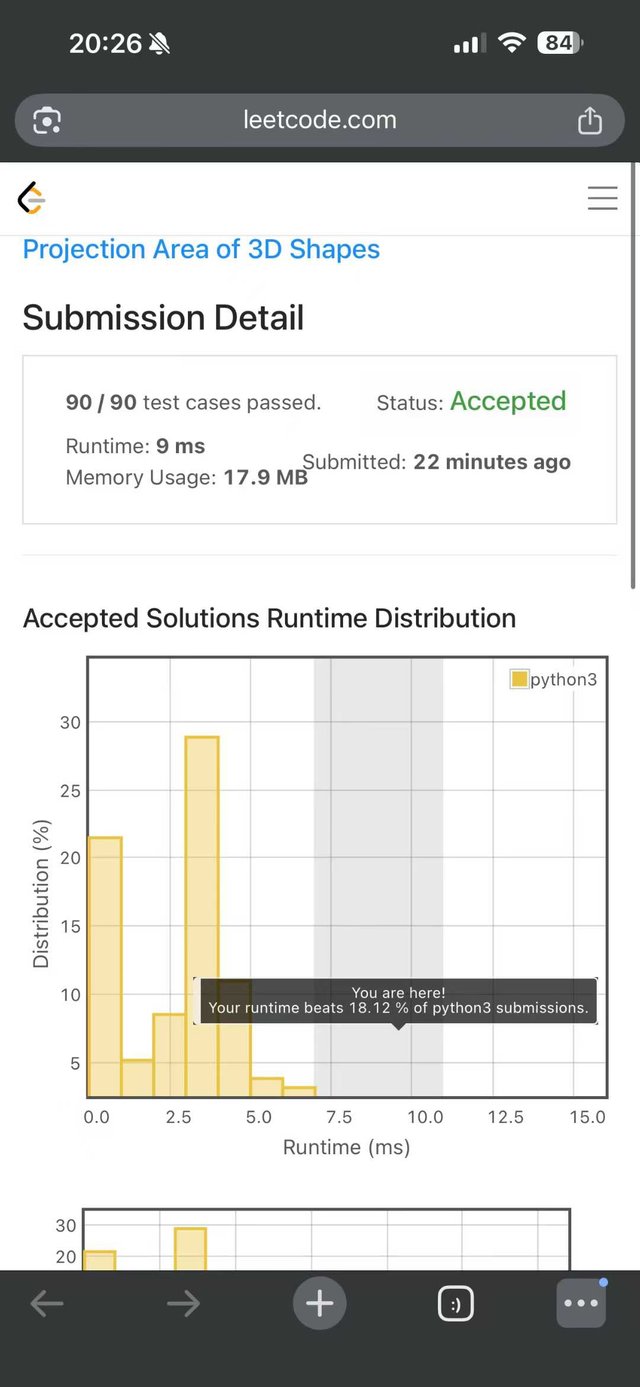Share this page from the address bar
The width and height of the screenshot is (640, 1387).
590,121
